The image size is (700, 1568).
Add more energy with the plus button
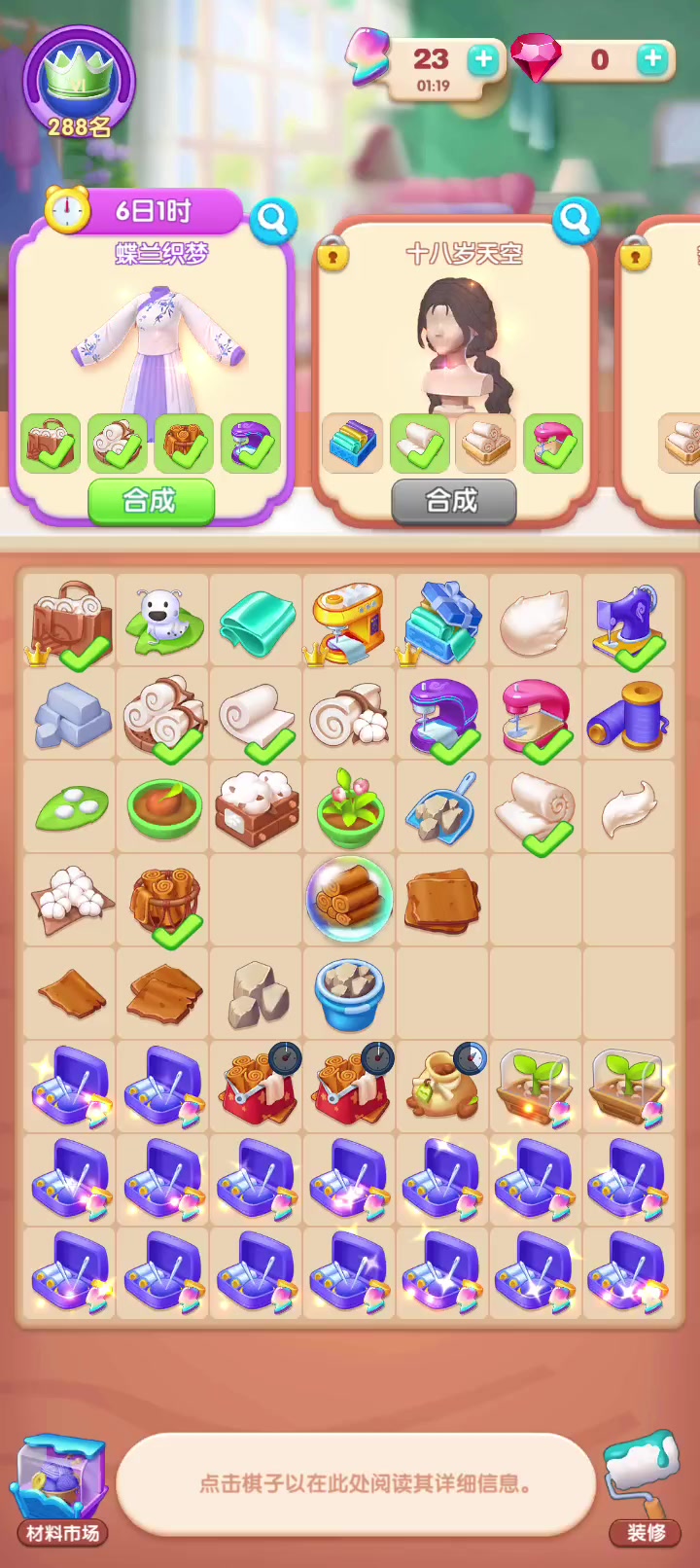tap(483, 60)
